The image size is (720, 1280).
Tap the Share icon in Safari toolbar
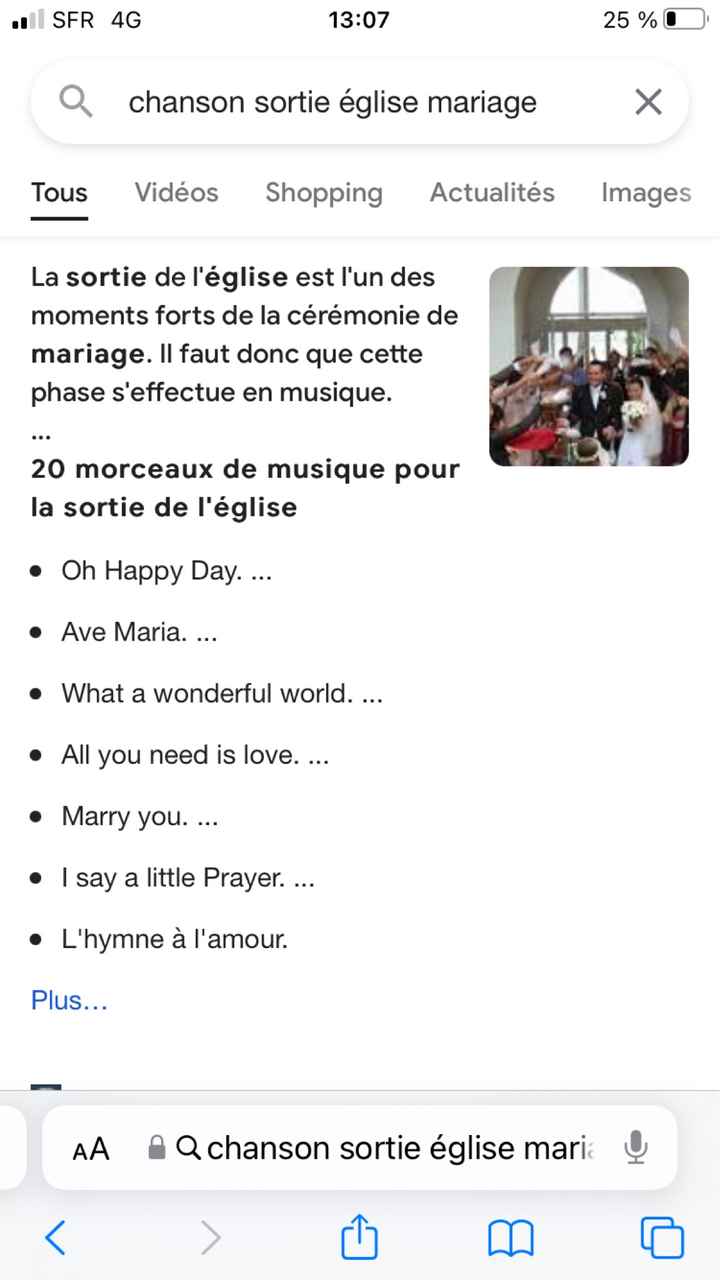pos(359,1238)
